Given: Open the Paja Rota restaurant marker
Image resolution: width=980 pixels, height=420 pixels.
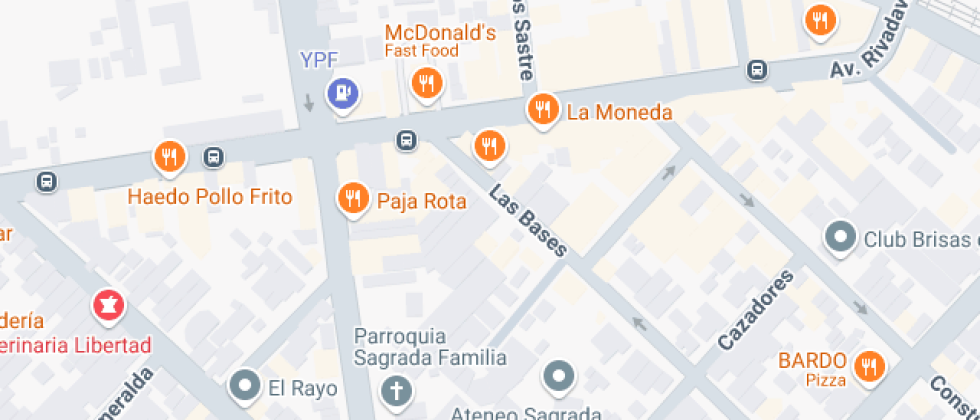Looking at the screenshot, I should click(353, 198).
